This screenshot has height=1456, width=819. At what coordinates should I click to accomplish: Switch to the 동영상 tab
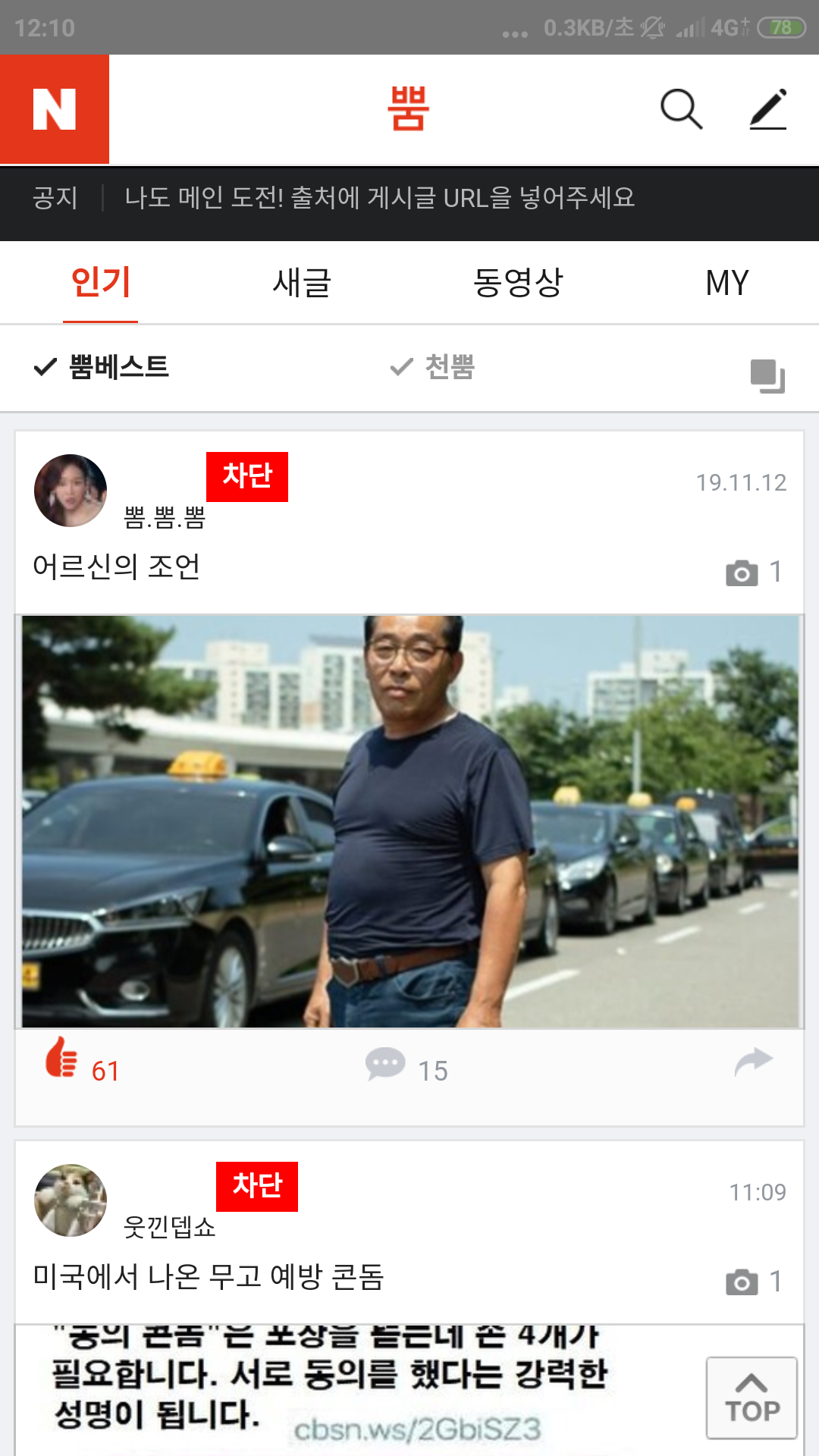pyautogui.click(x=518, y=283)
